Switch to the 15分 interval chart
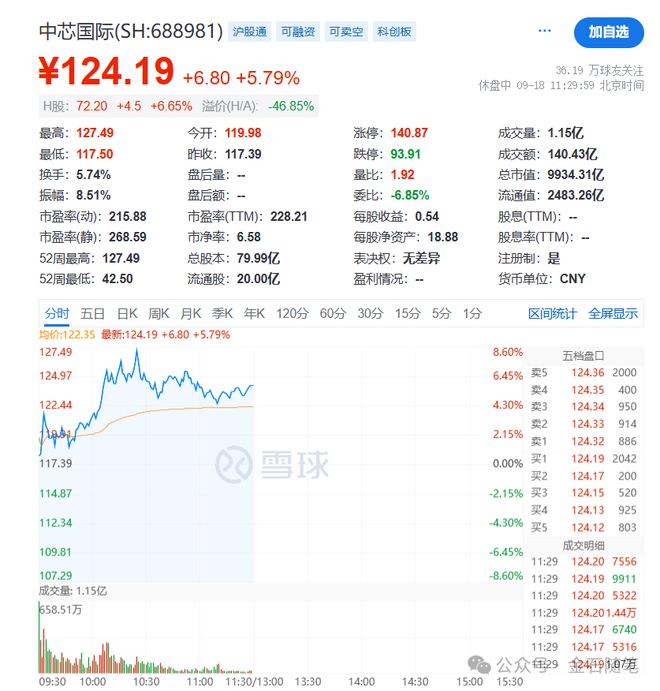The height and width of the screenshot is (691, 660). tap(407, 314)
